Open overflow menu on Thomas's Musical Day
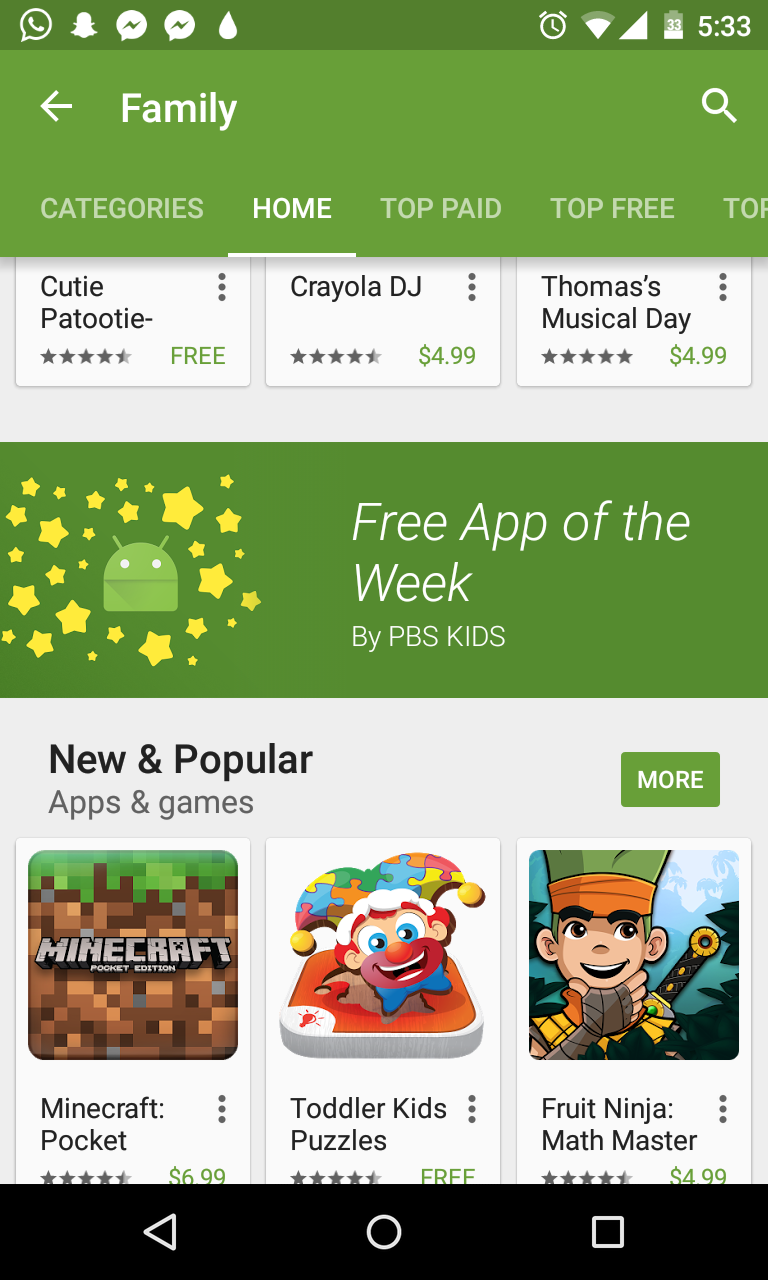 [x=723, y=288]
